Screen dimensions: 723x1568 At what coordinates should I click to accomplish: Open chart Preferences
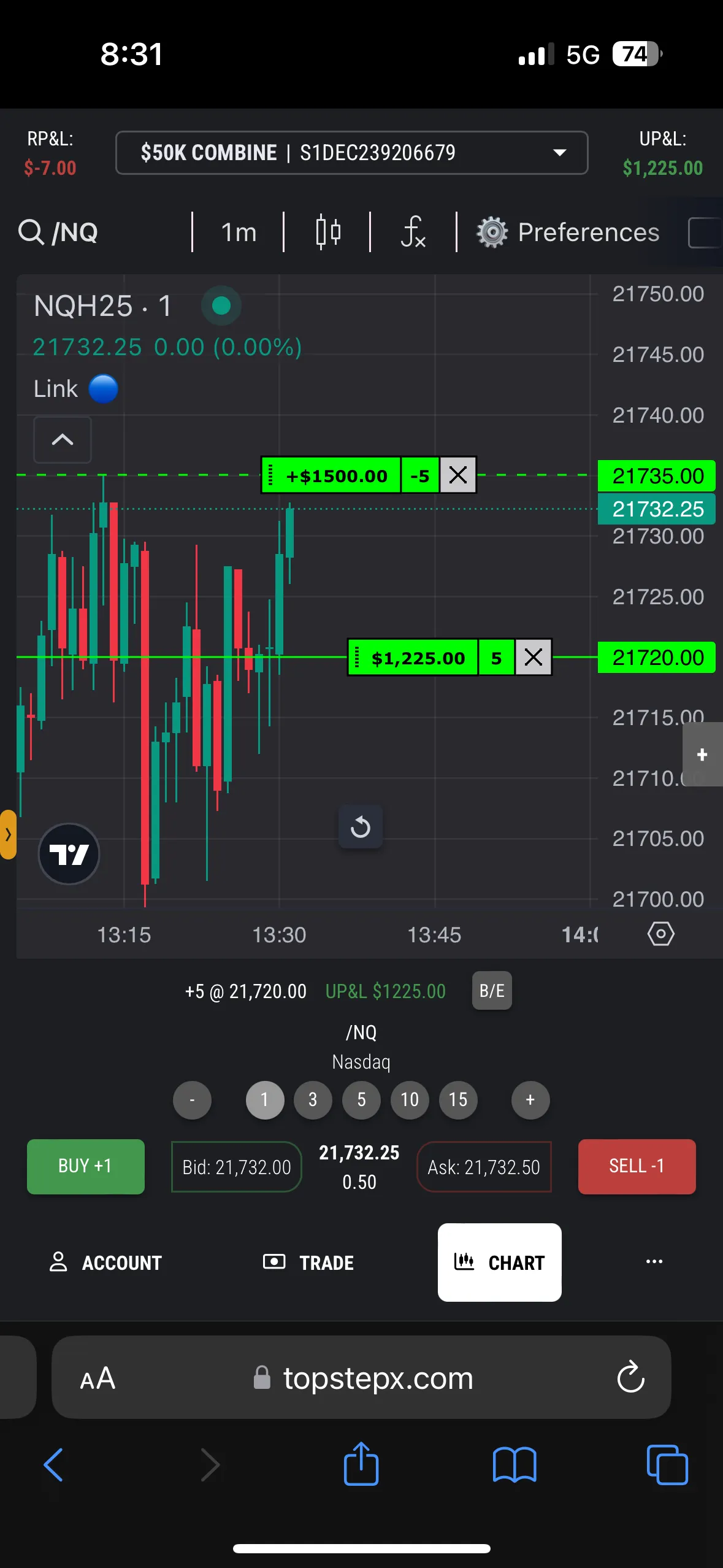(568, 233)
